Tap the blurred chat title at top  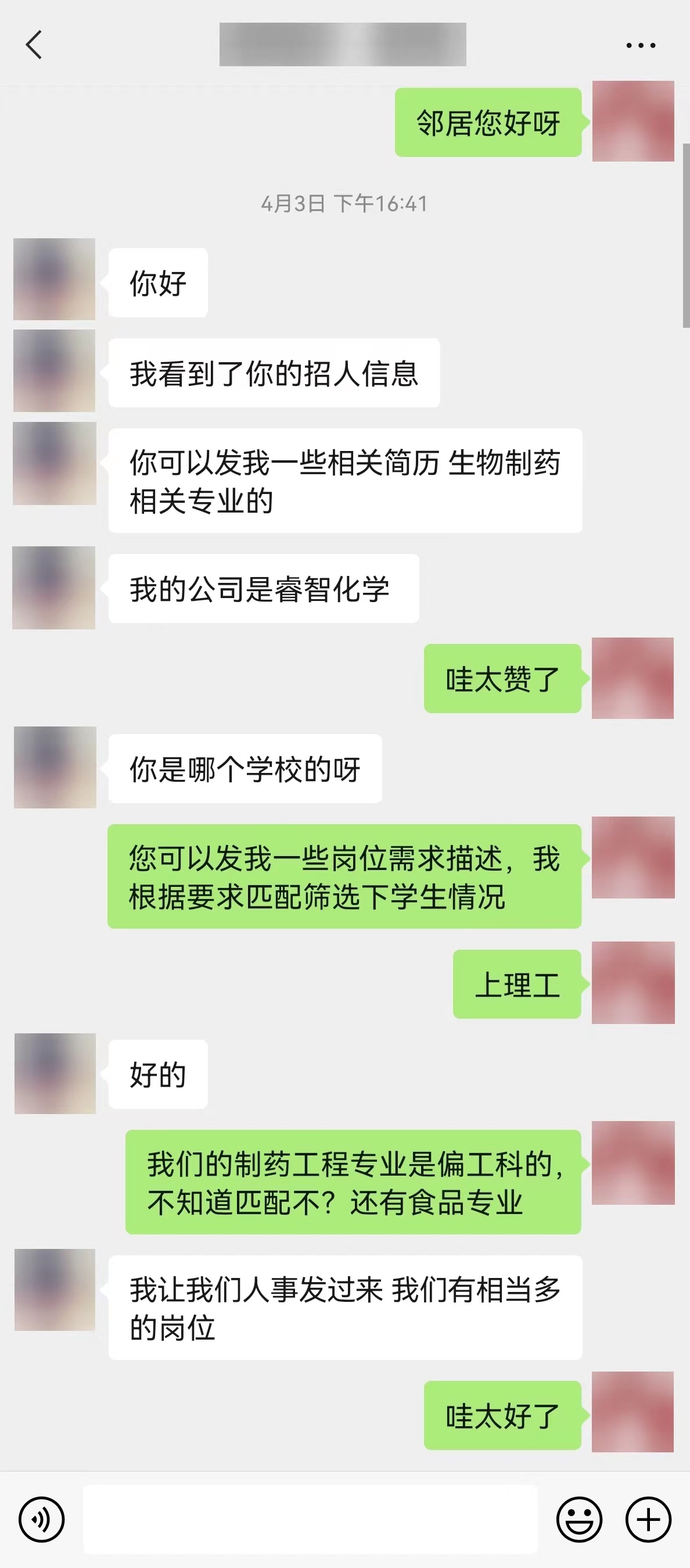pyautogui.click(x=345, y=43)
